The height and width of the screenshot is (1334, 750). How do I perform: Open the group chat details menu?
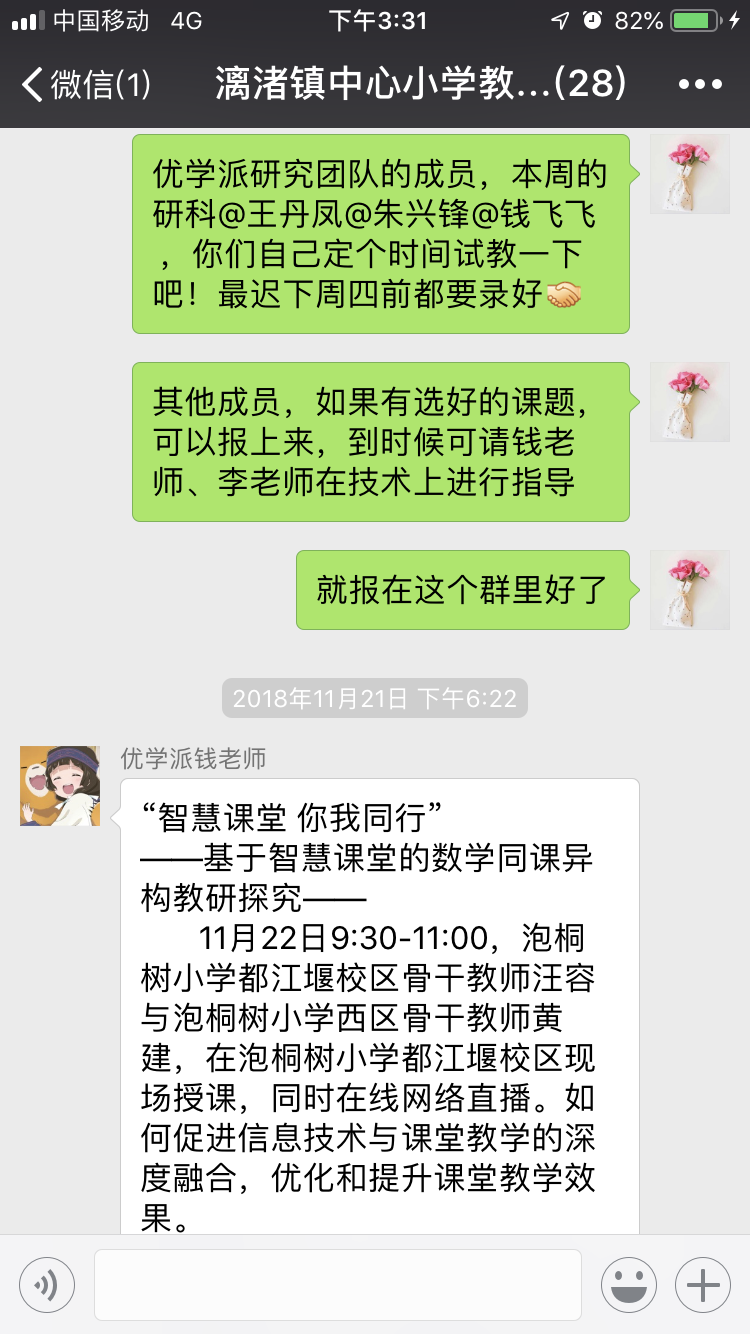699,85
